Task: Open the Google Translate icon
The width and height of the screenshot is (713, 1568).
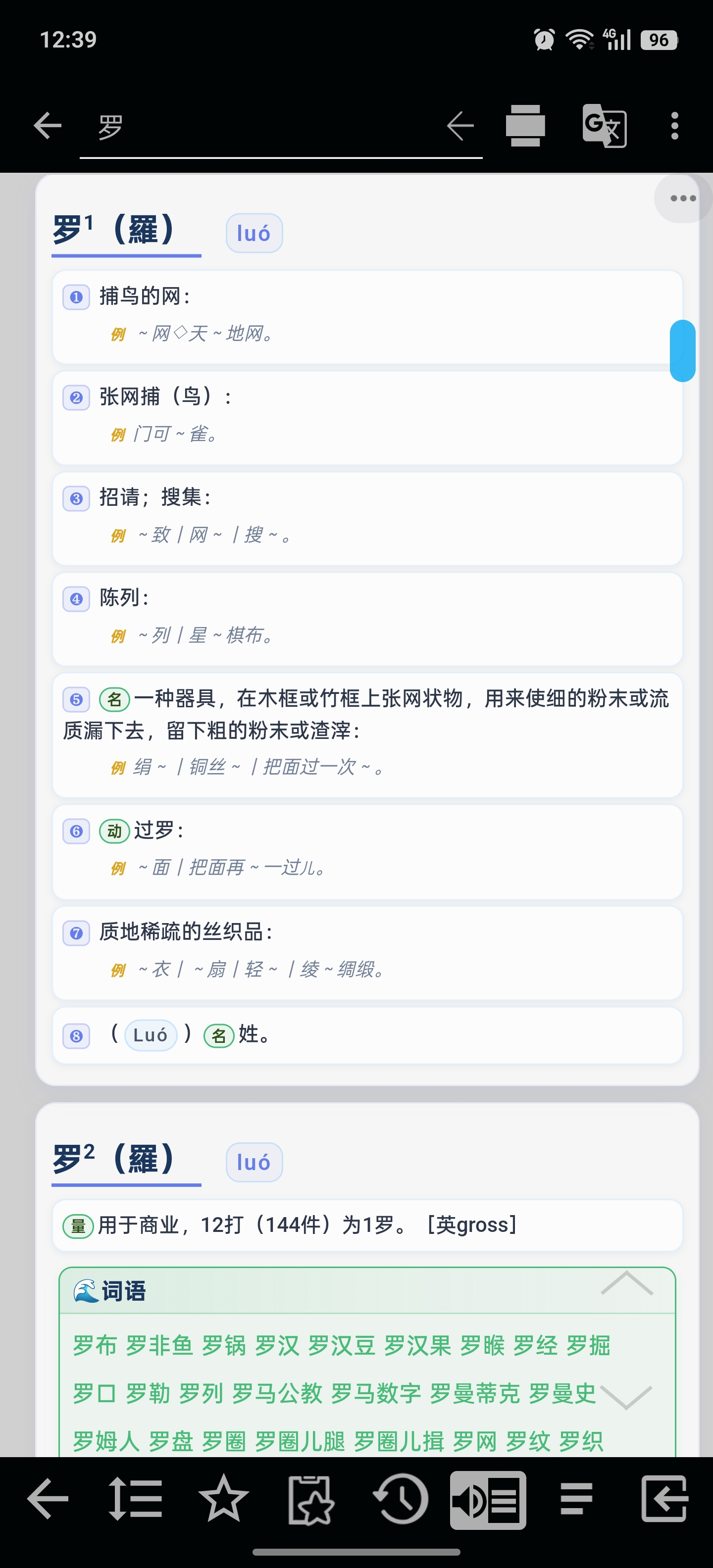Action: click(x=604, y=126)
